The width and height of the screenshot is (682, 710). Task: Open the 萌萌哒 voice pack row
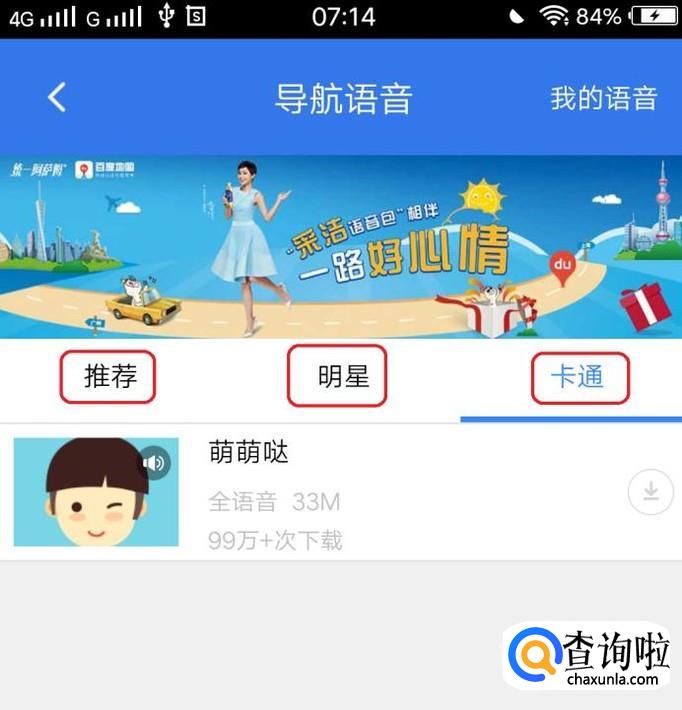point(341,492)
